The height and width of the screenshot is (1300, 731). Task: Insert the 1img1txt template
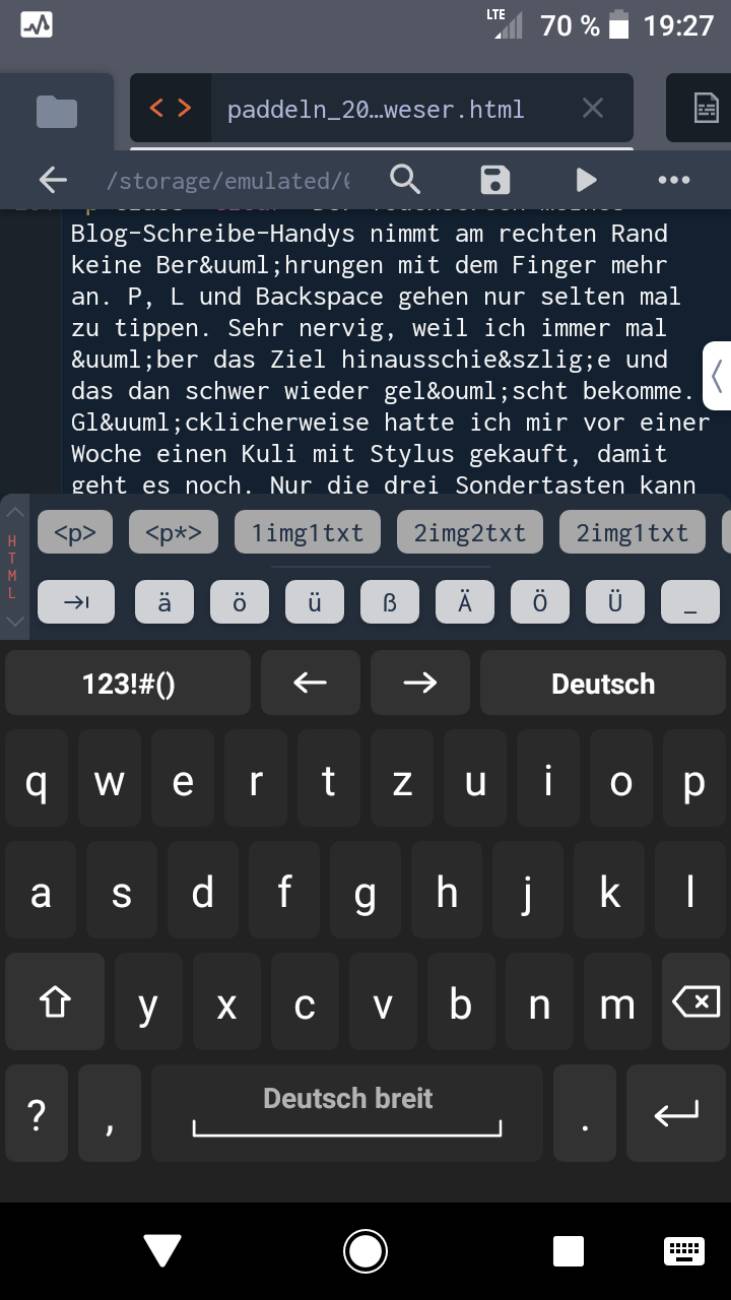(307, 533)
